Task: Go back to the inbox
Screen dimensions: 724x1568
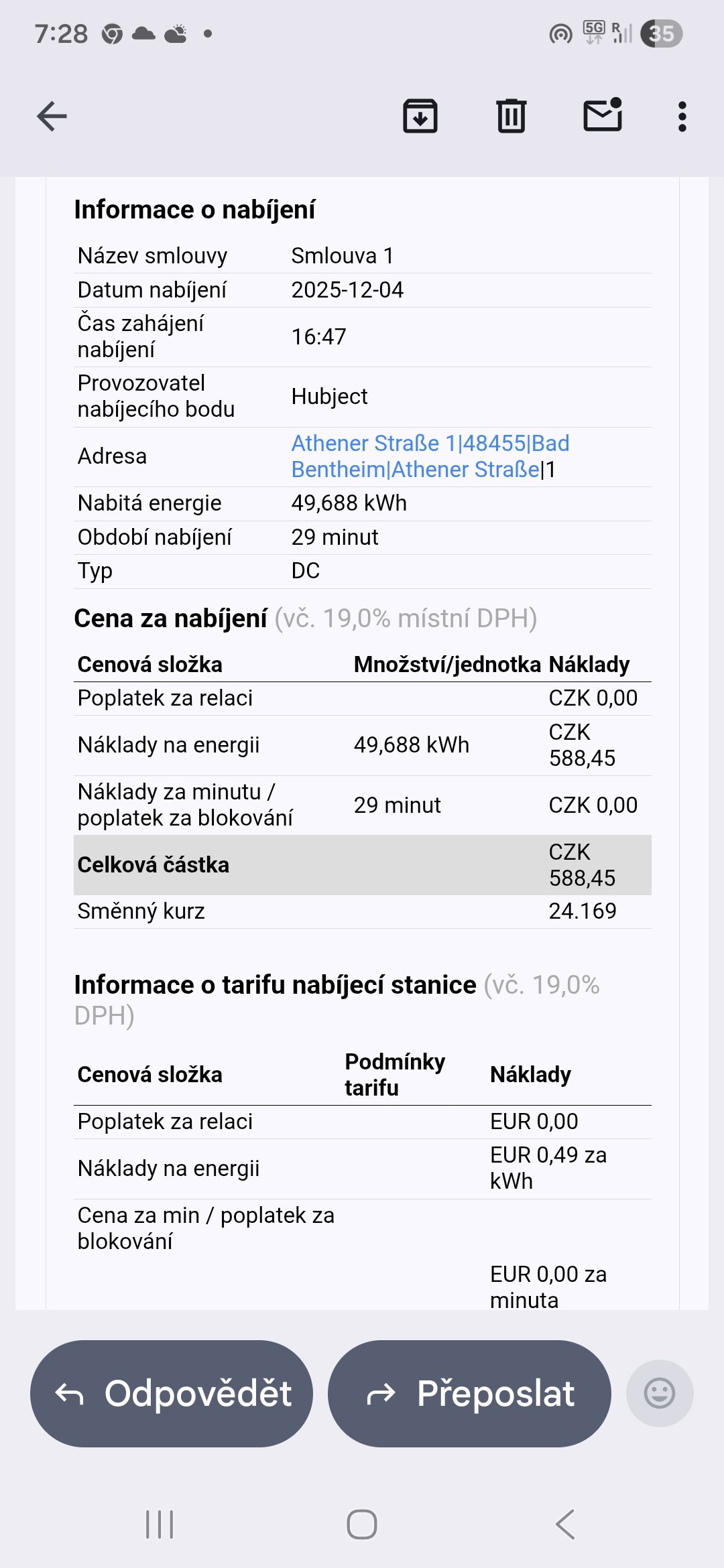Action: [52, 117]
